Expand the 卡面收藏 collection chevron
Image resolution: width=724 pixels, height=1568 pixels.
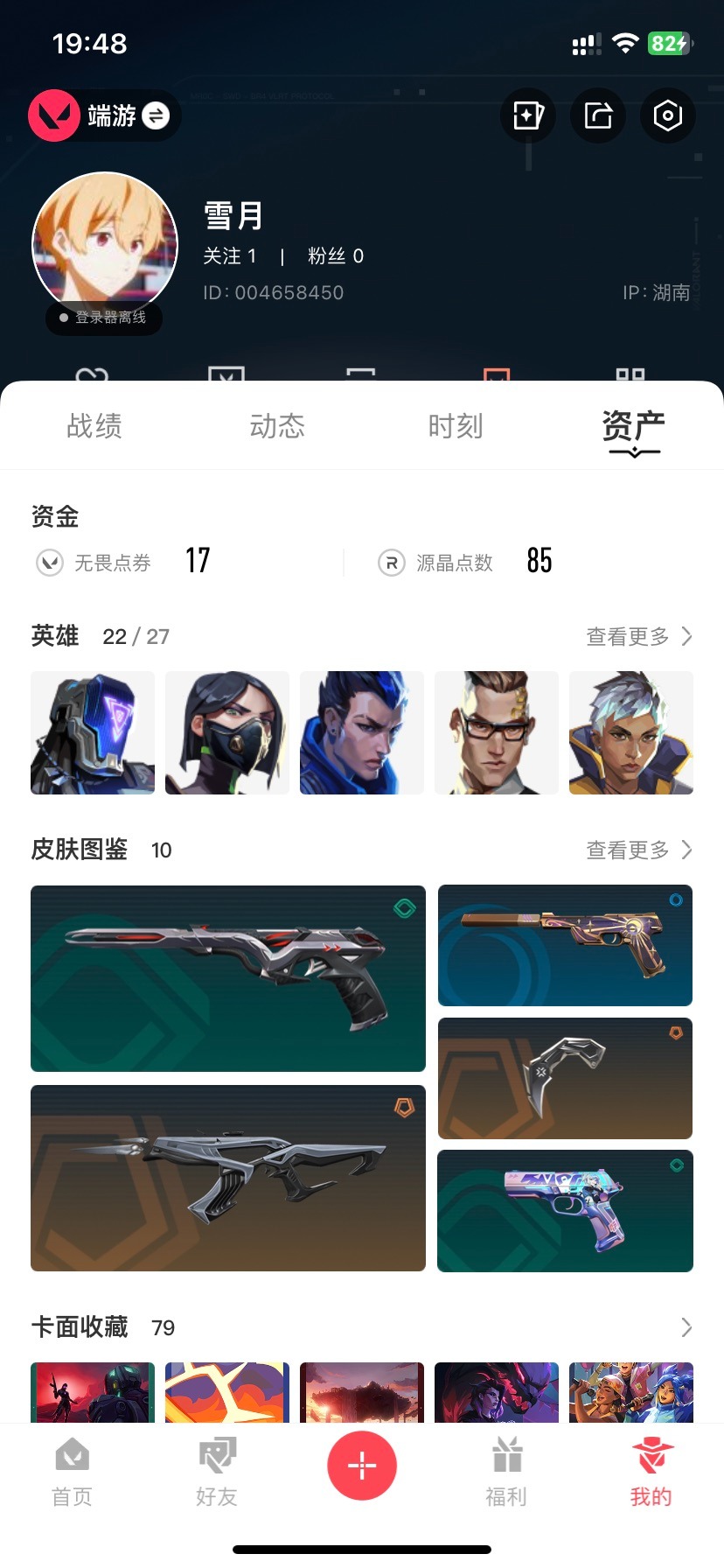click(686, 1327)
